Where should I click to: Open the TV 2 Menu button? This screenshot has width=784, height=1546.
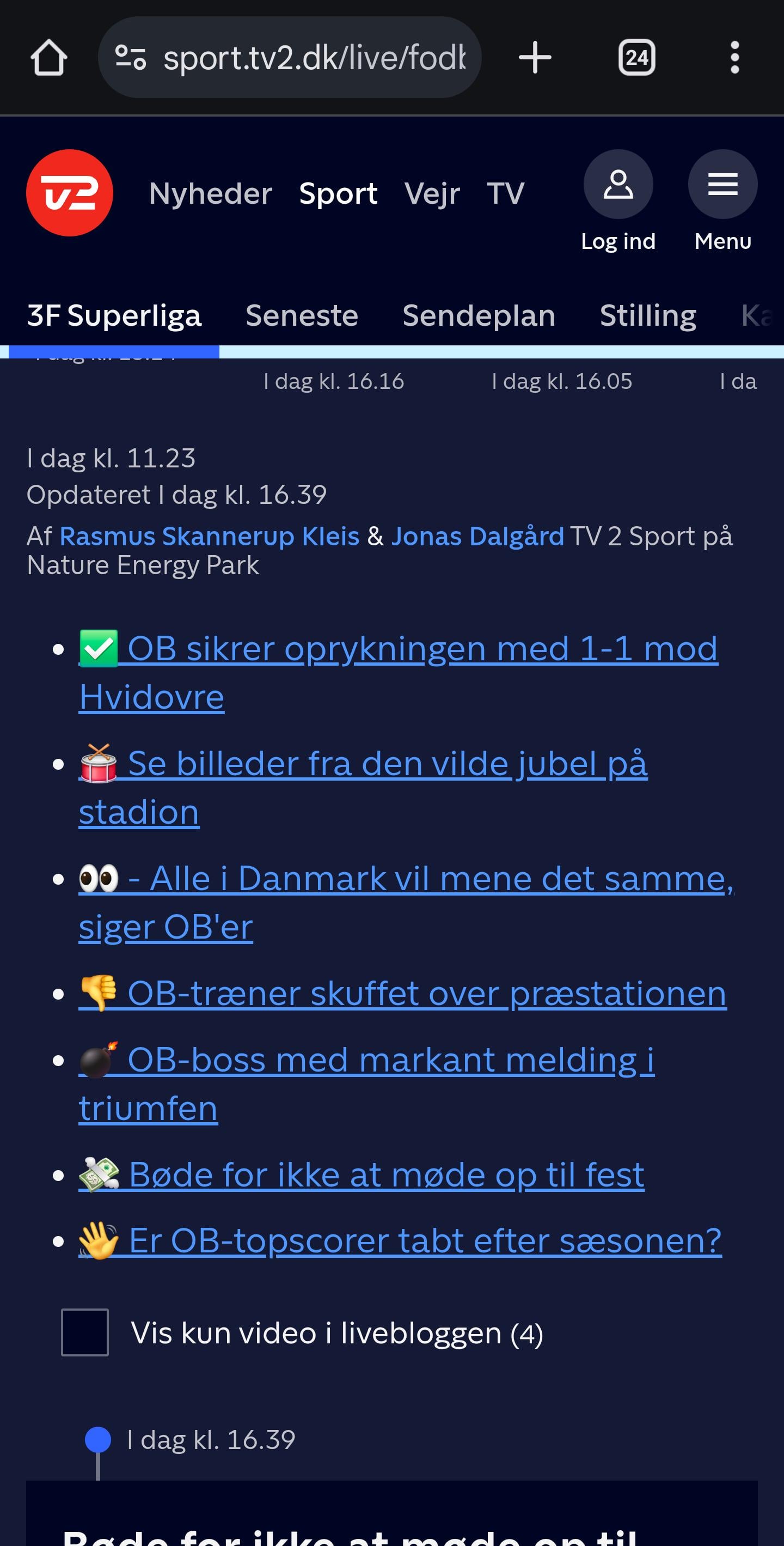pos(722,201)
